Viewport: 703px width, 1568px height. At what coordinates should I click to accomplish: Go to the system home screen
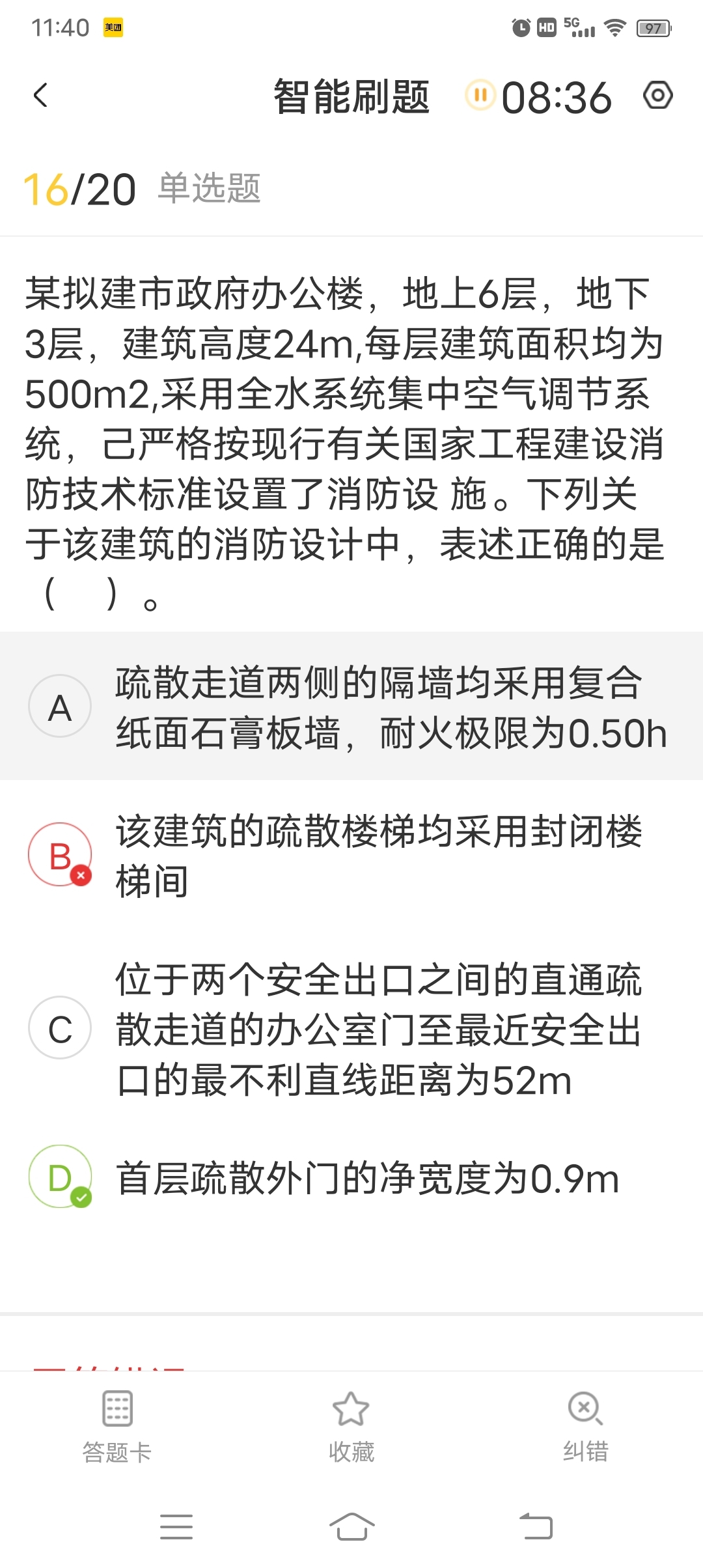tap(351, 1526)
